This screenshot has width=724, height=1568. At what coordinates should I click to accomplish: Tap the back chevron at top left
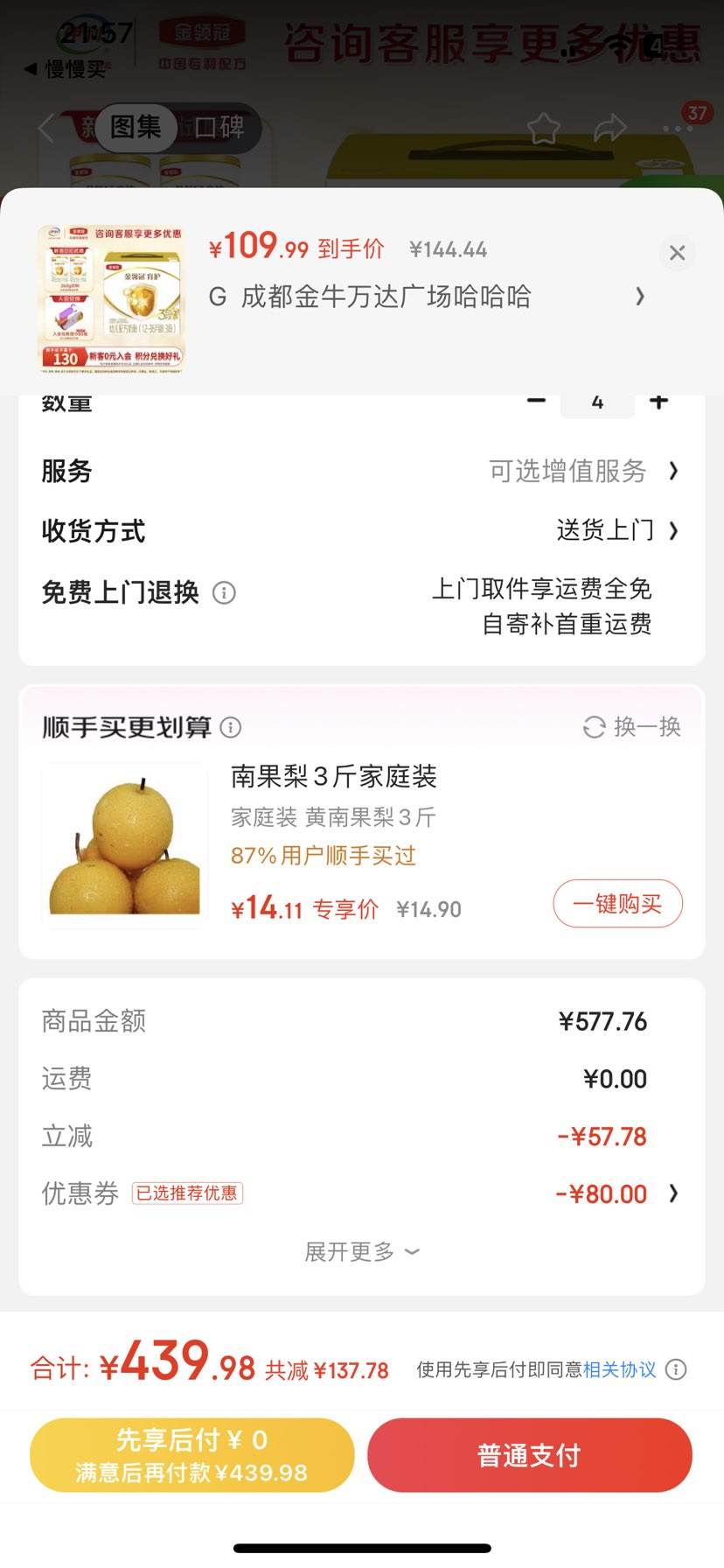[45, 128]
